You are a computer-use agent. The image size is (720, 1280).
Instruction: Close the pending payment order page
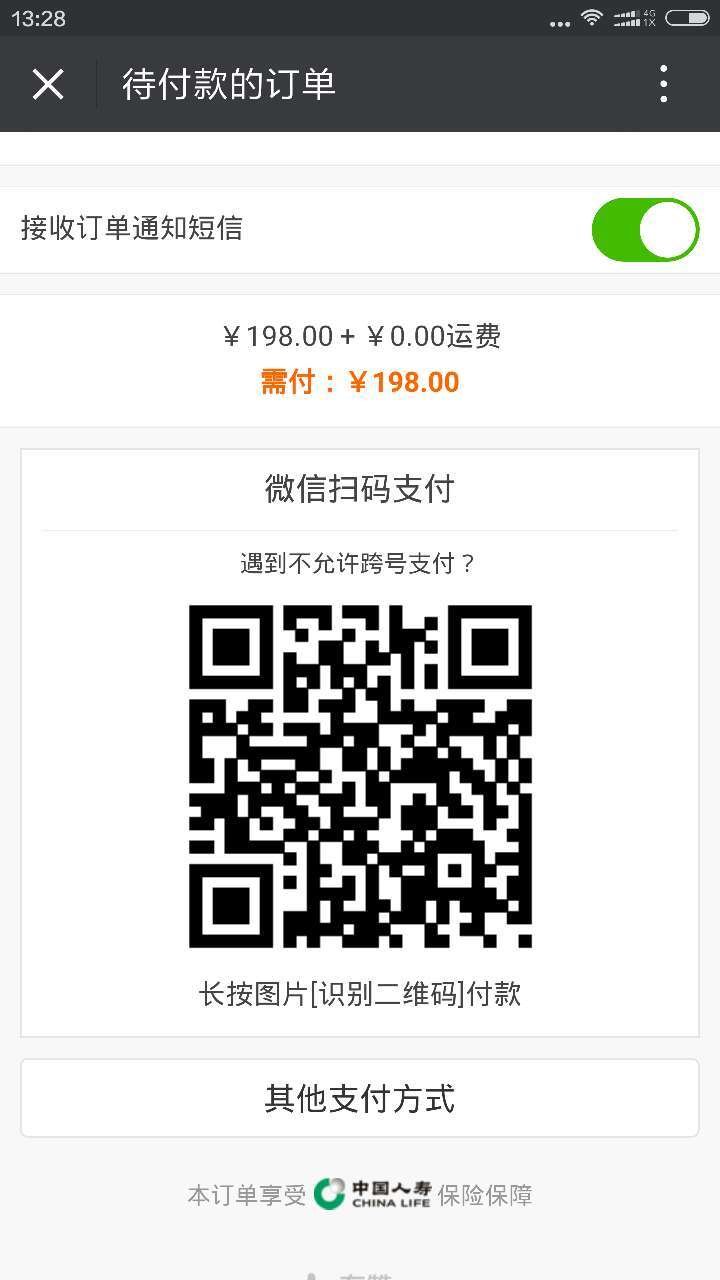pyautogui.click(x=48, y=85)
